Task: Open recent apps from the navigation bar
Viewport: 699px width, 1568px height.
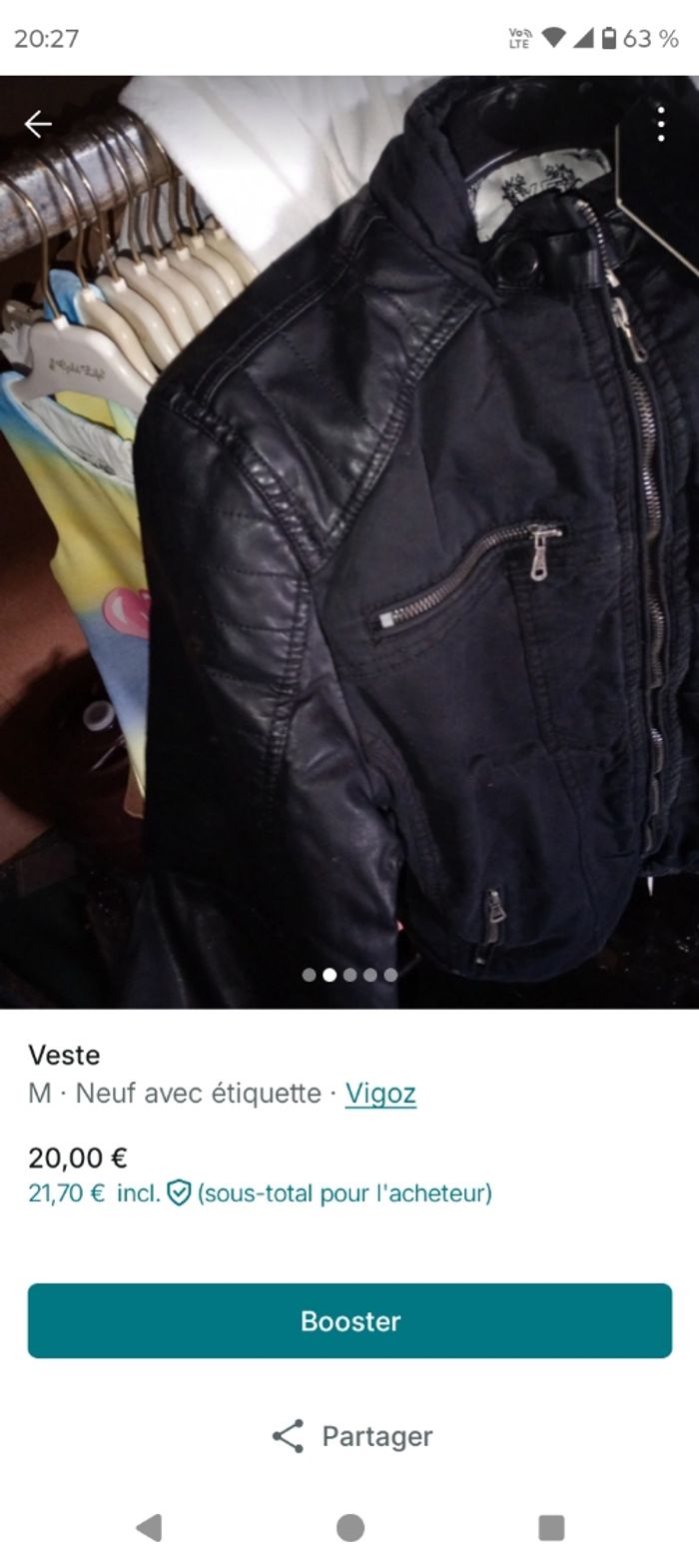Action: point(551,1527)
